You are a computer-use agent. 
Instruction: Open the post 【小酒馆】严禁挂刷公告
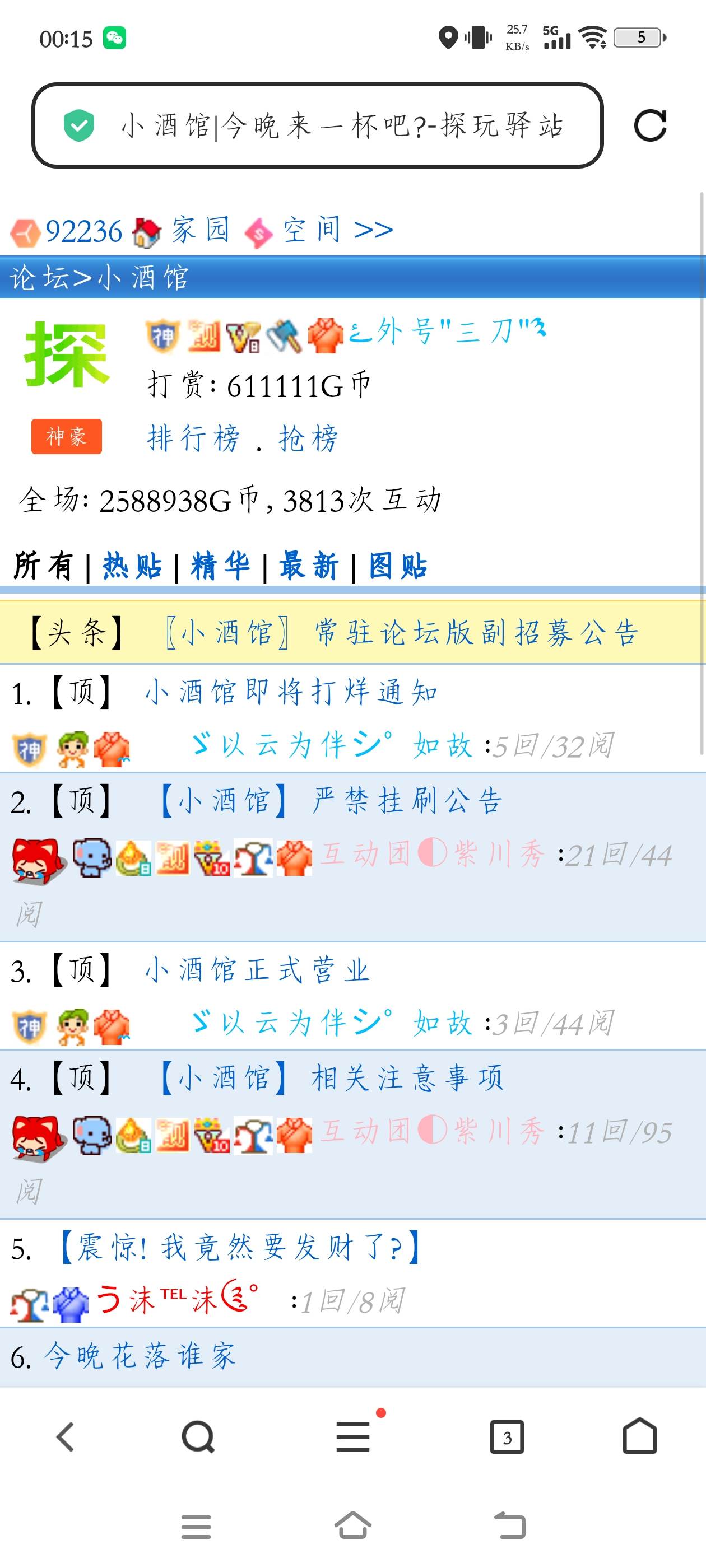click(x=332, y=801)
